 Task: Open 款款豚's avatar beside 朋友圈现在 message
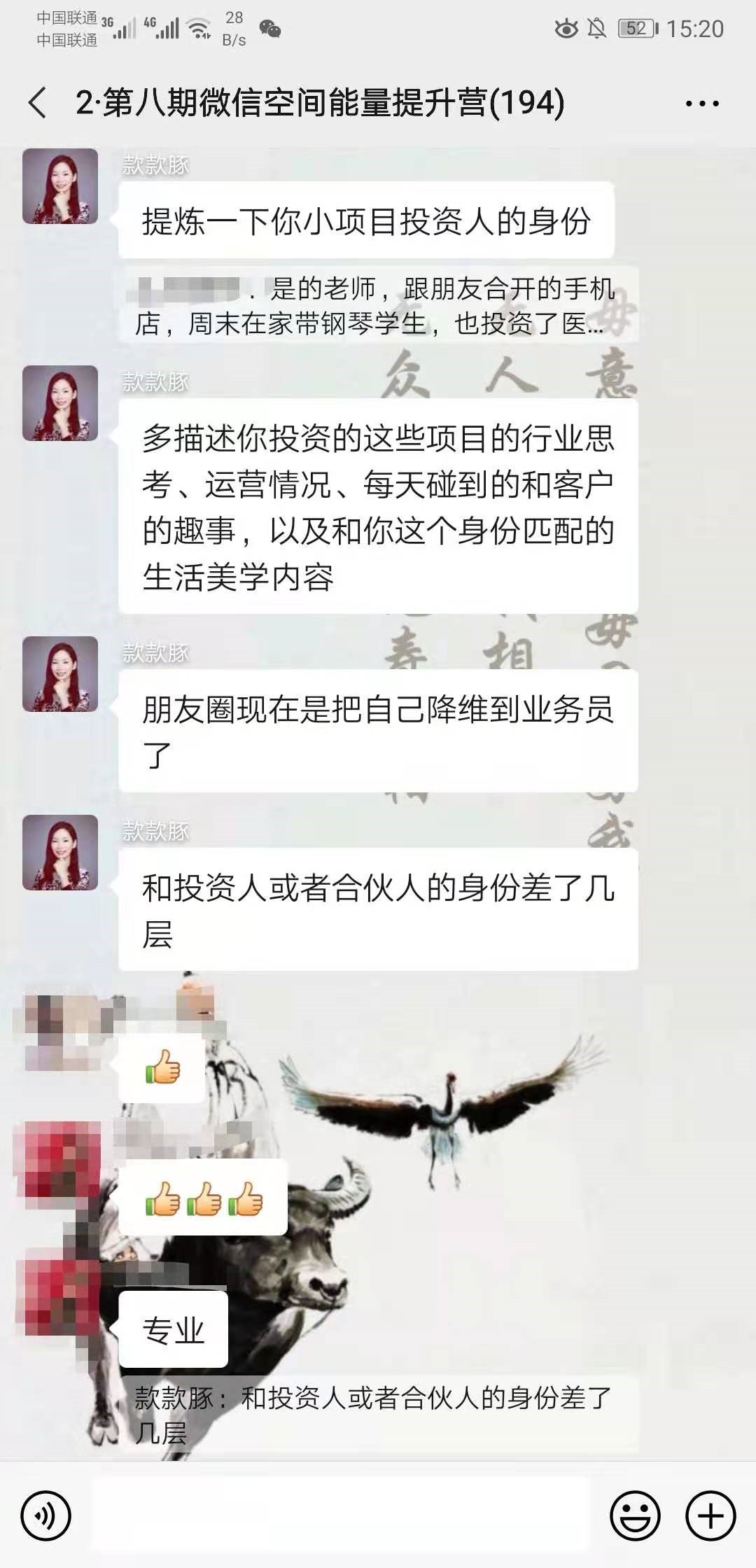click(x=60, y=673)
